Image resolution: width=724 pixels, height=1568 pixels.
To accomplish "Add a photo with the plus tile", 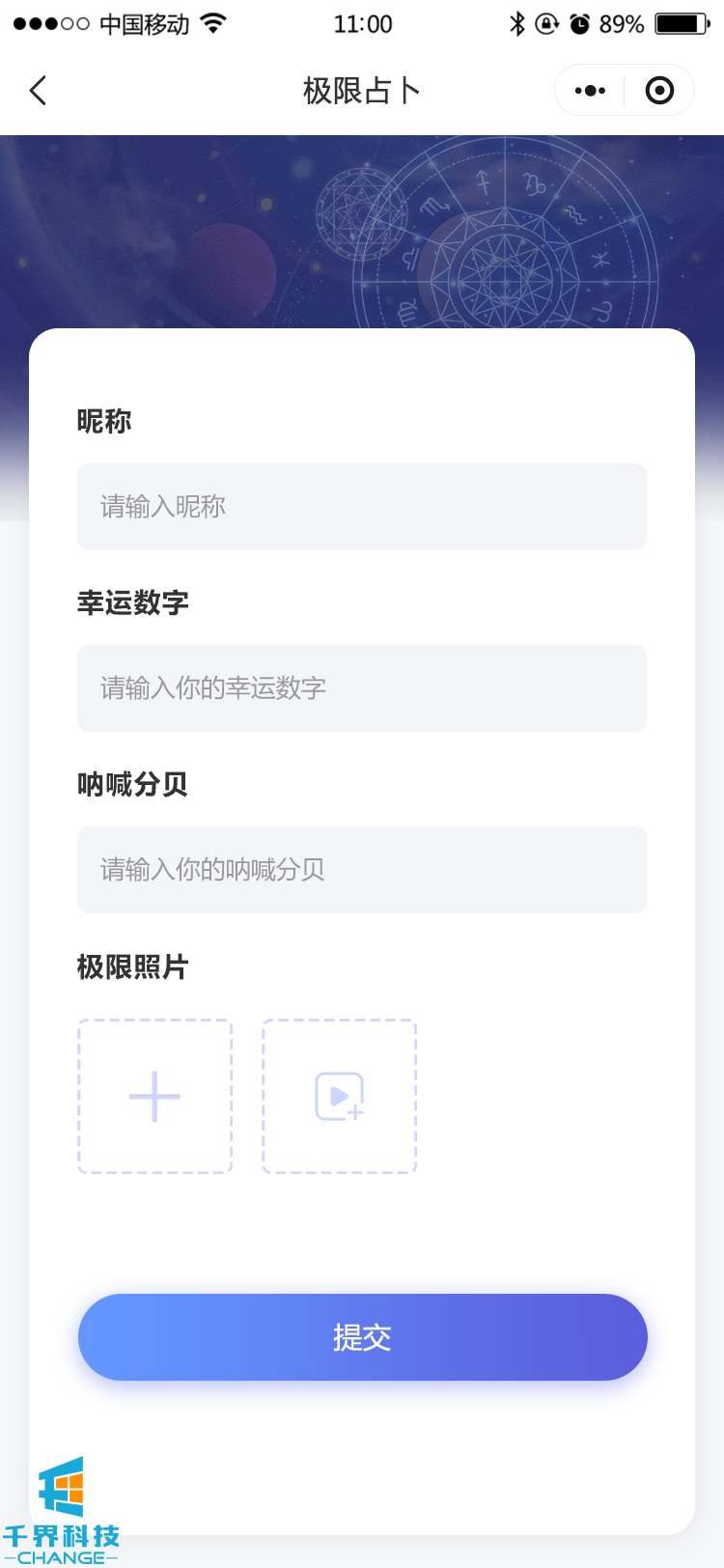I will (x=155, y=1097).
